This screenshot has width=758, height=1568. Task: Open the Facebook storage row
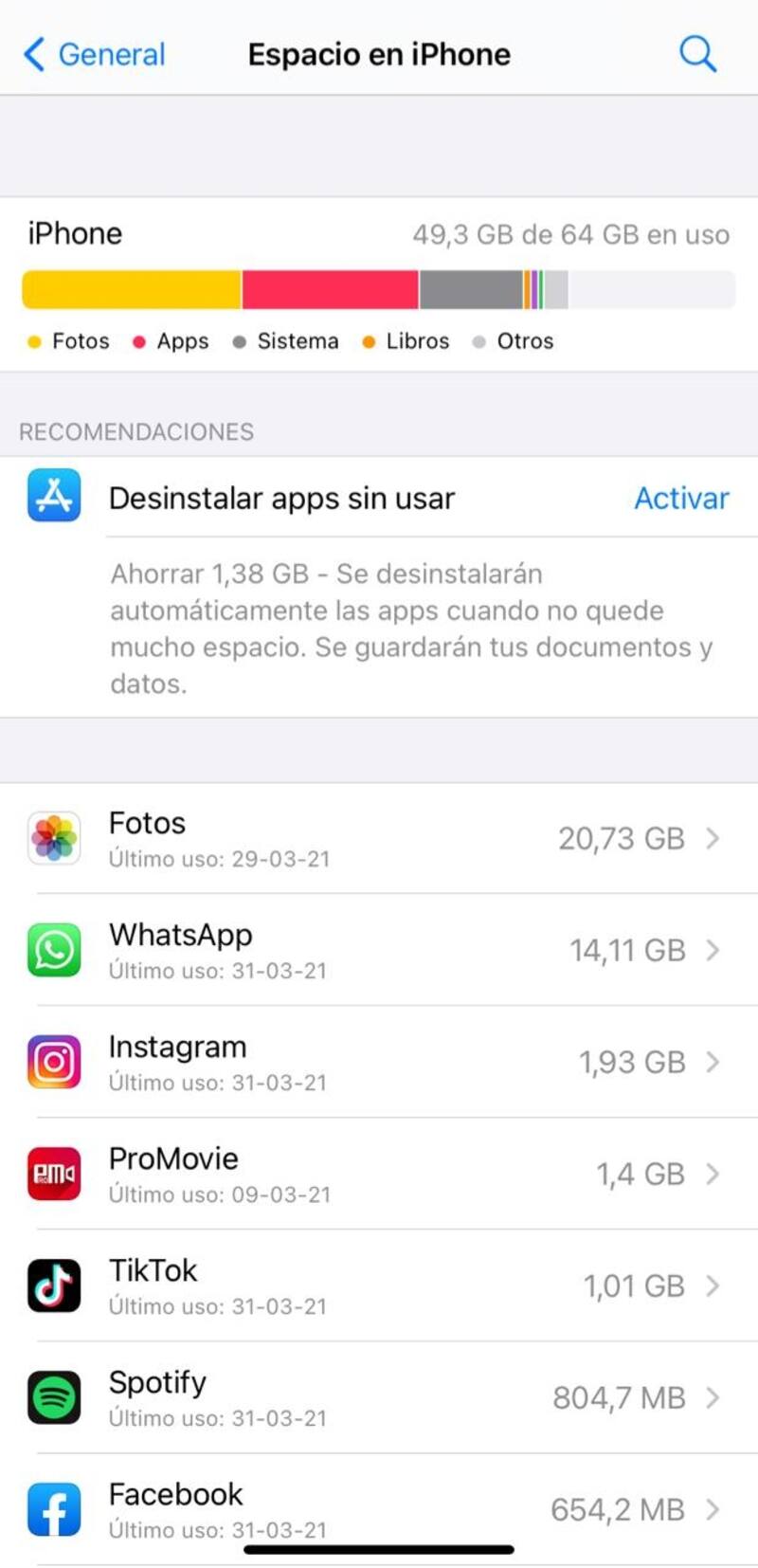379,1507
